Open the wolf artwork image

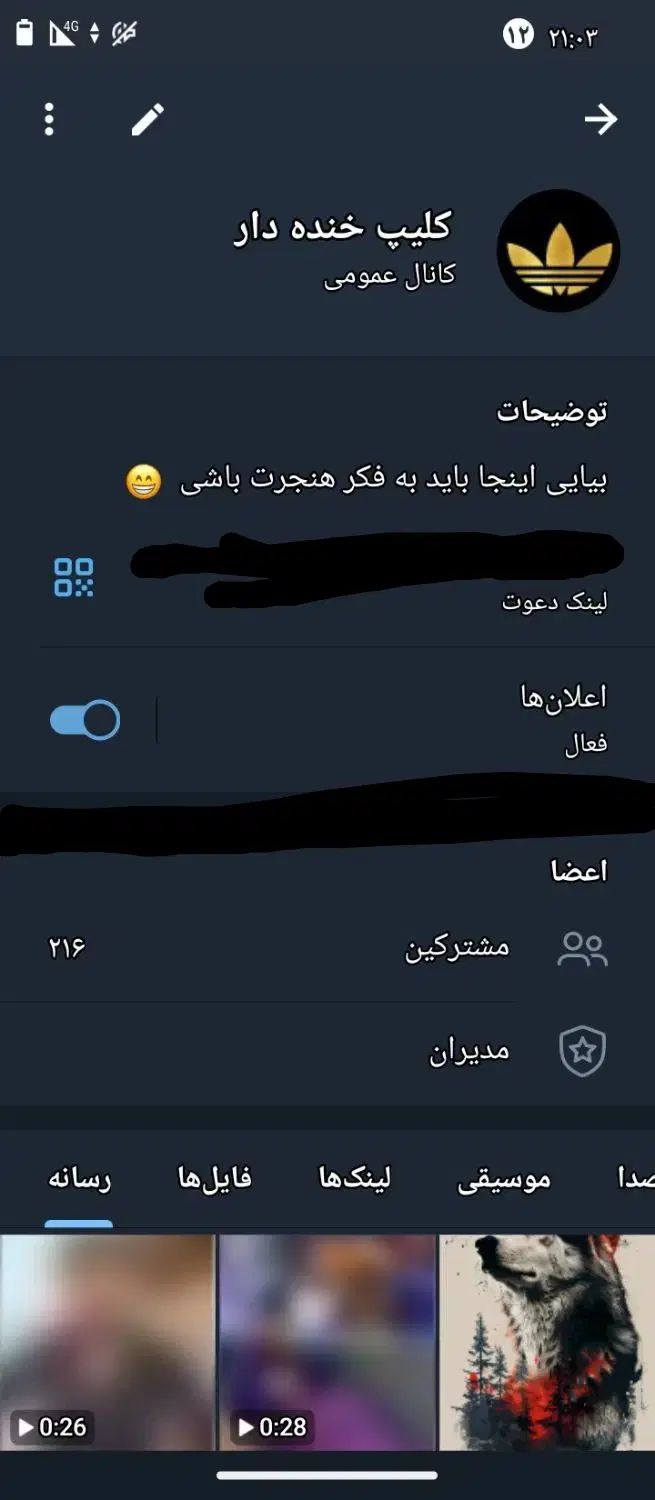click(547, 1342)
